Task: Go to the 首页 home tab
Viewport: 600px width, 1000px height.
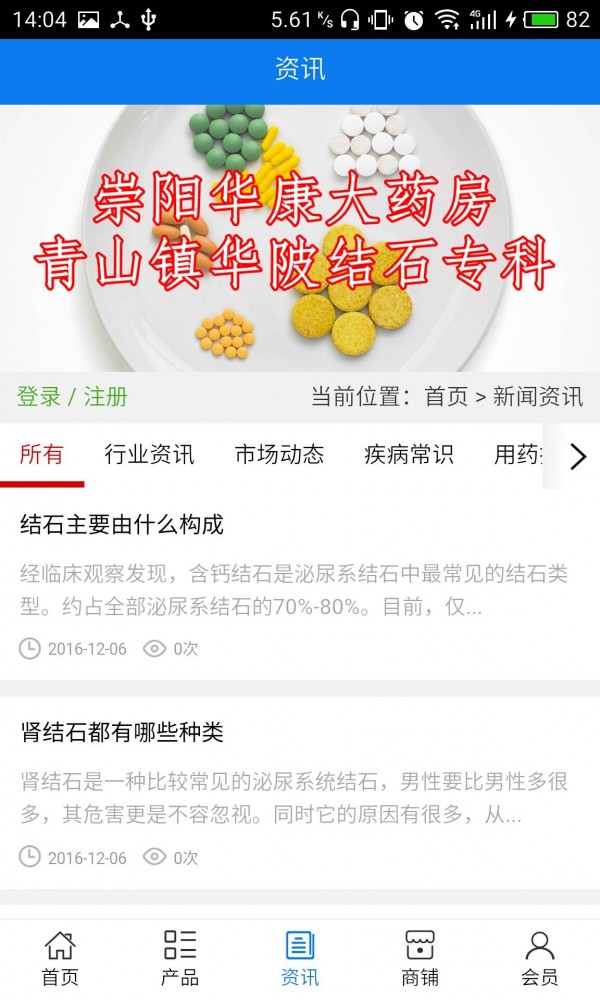Action: 60,958
